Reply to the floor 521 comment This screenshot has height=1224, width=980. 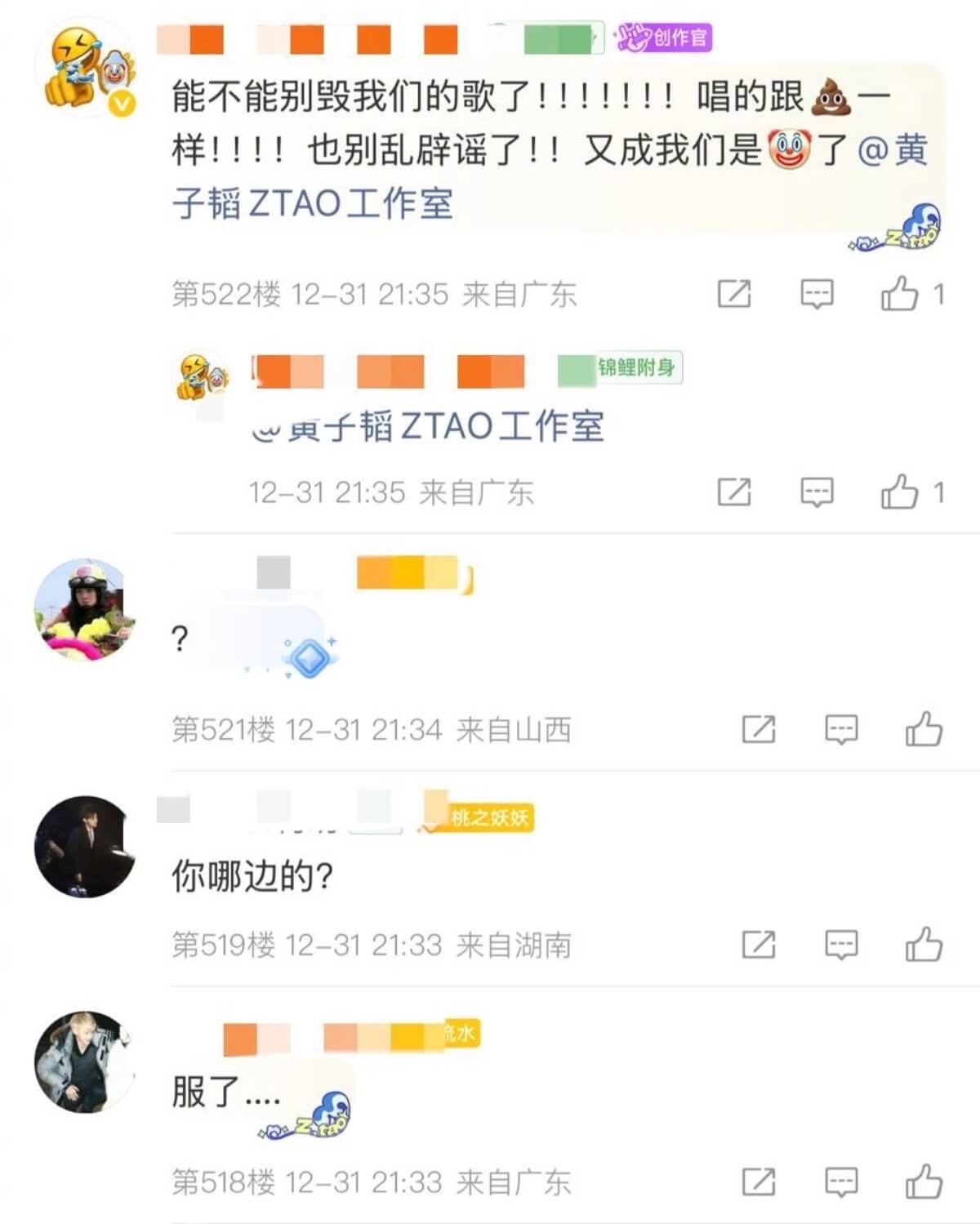(840, 729)
